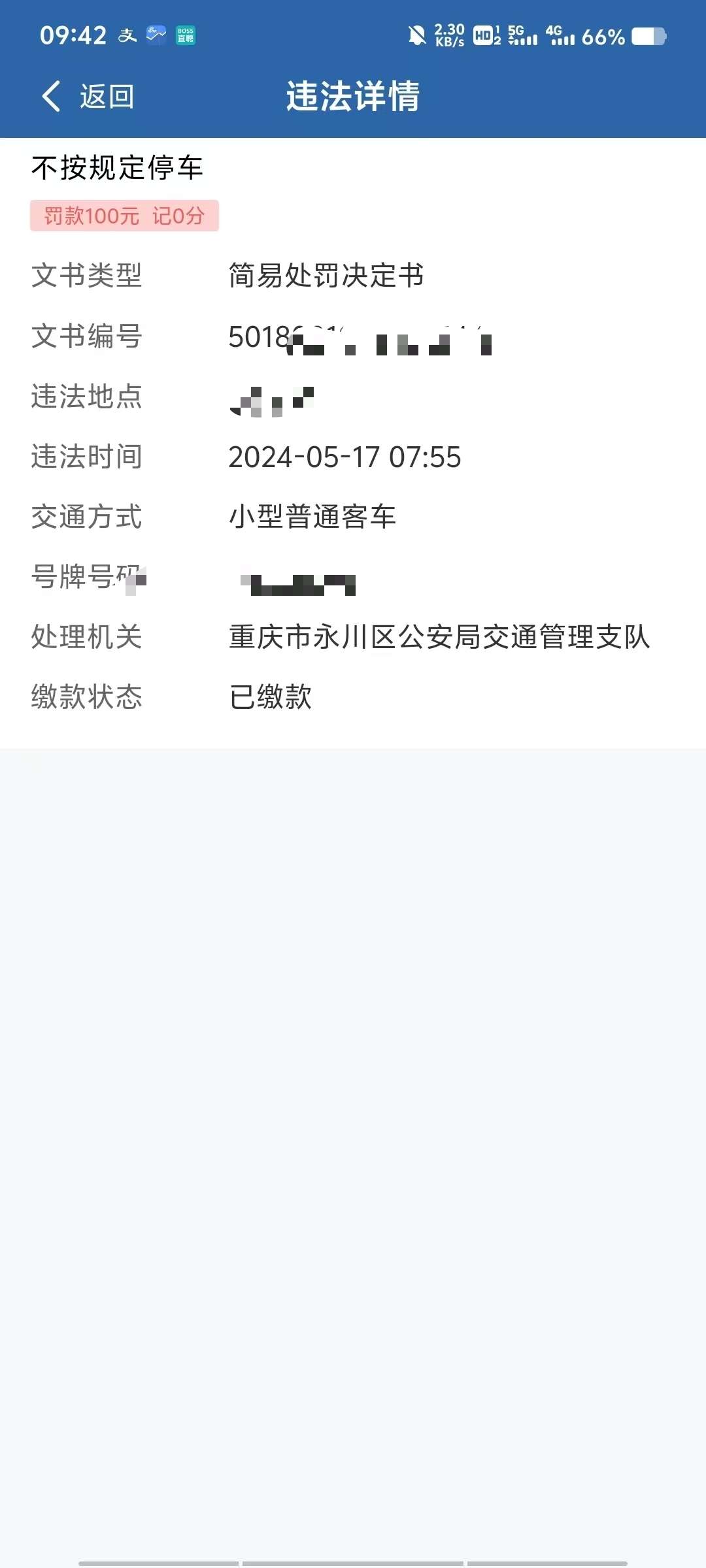The height and width of the screenshot is (1568, 706).
Task: Tap the 返回 back button
Action: pyautogui.click(x=88, y=97)
